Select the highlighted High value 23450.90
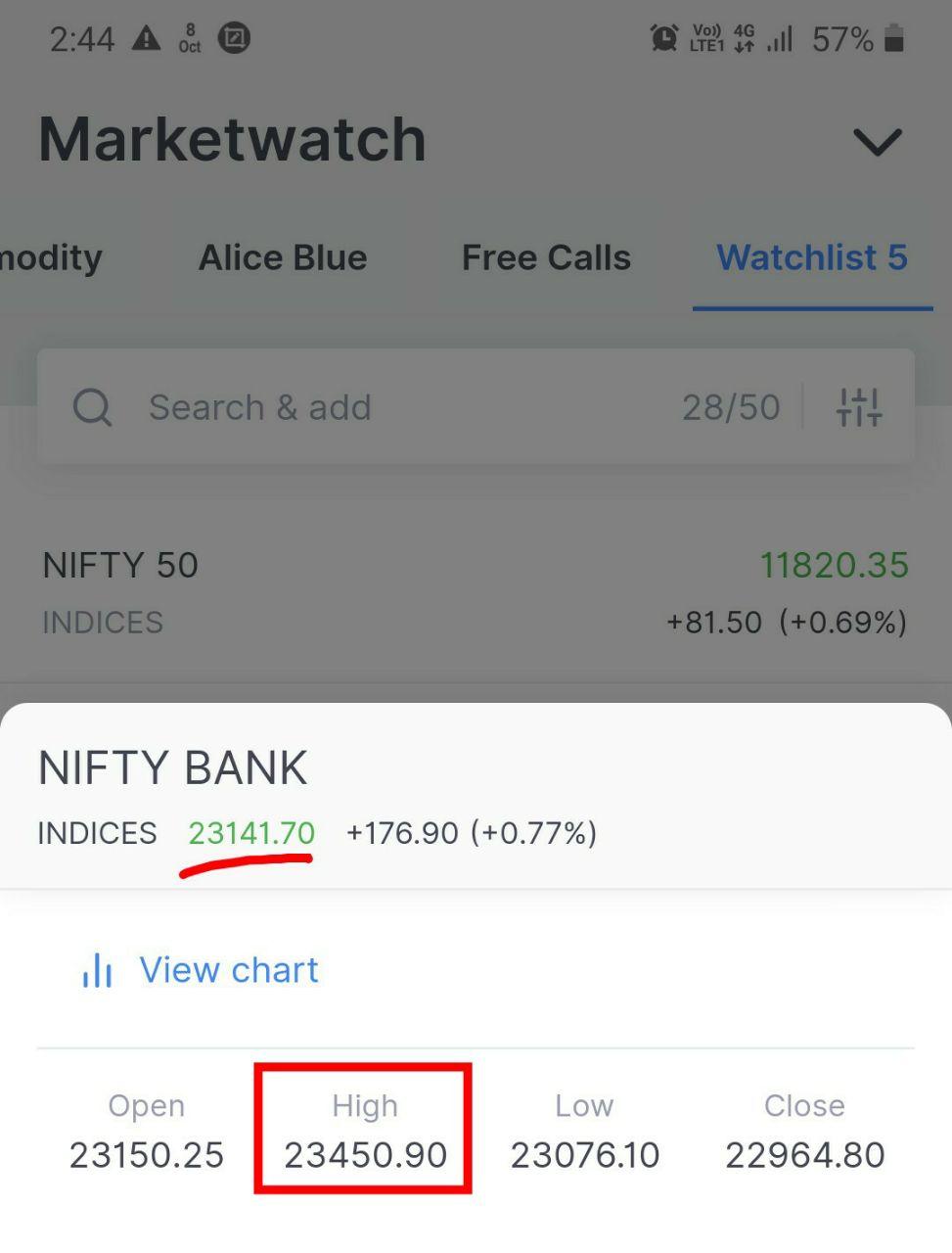 [363, 1154]
